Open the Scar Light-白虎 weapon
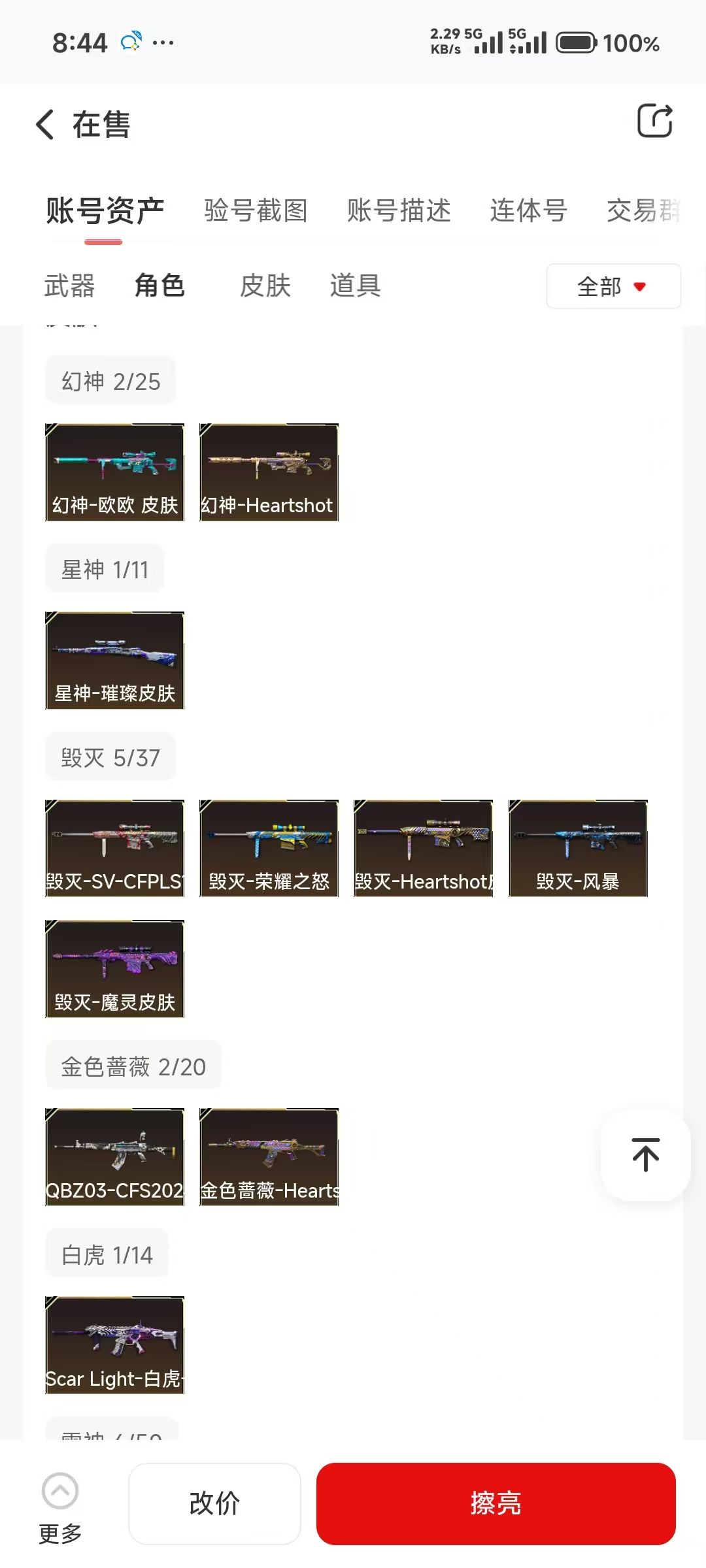 (x=114, y=1345)
